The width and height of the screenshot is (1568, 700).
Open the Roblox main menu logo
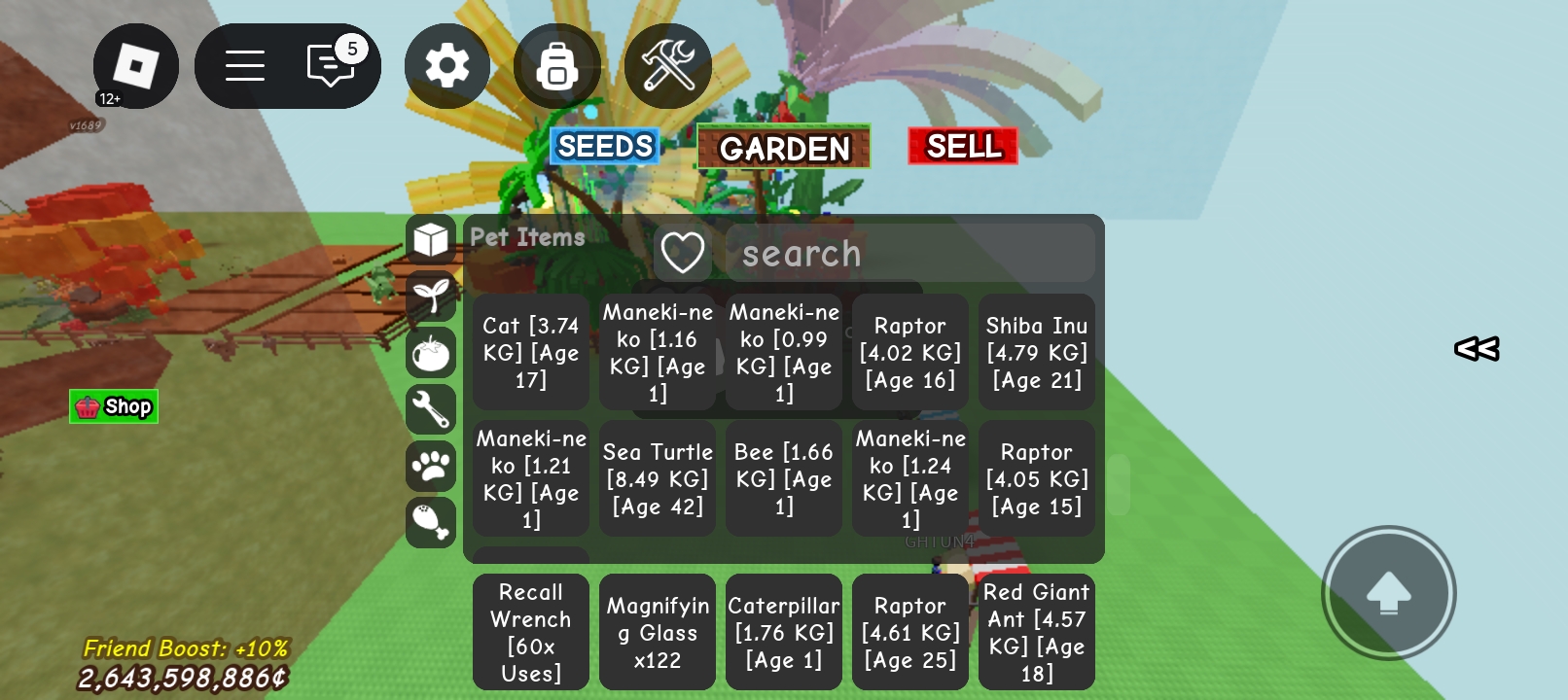pos(135,66)
